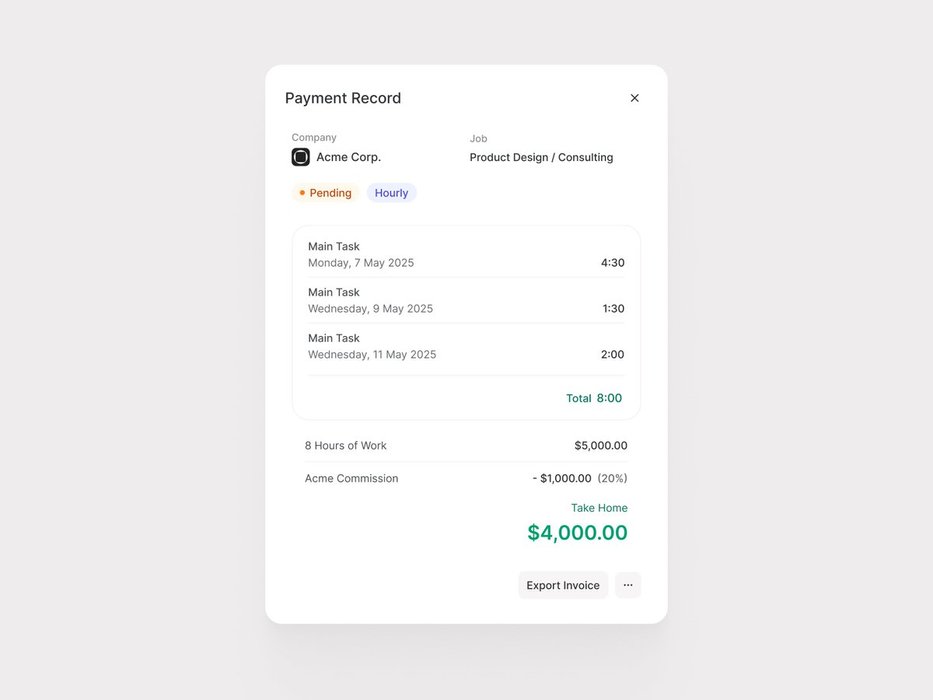The image size is (933, 700).
Task: Tap the Export Invoice button
Action: coord(563,585)
